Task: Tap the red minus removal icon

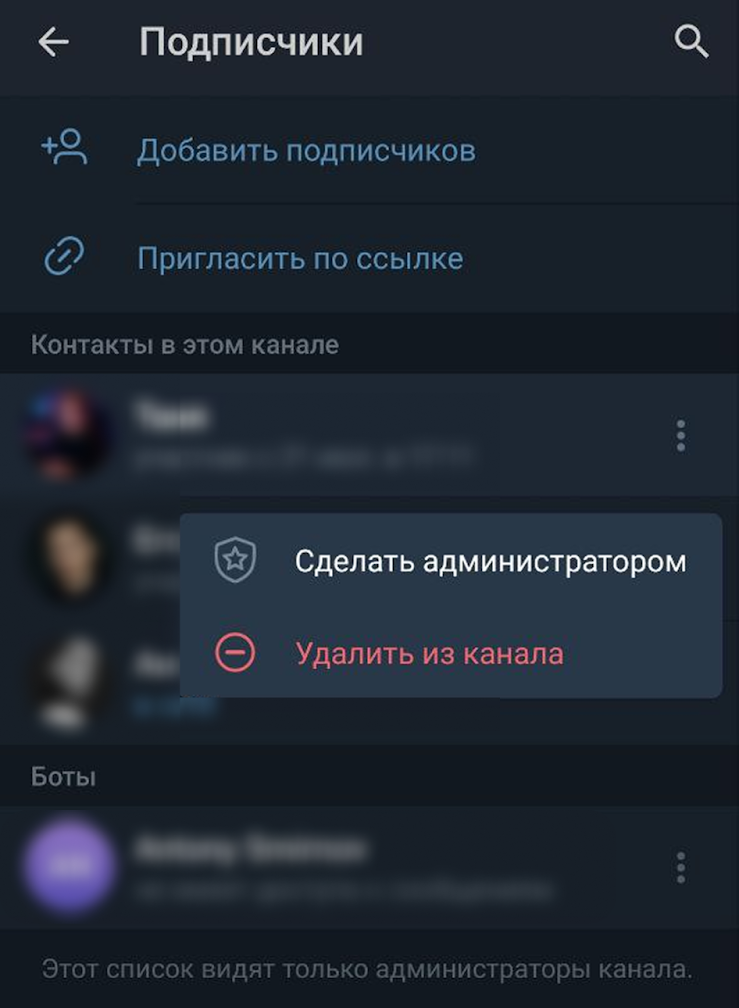Action: [x=237, y=652]
